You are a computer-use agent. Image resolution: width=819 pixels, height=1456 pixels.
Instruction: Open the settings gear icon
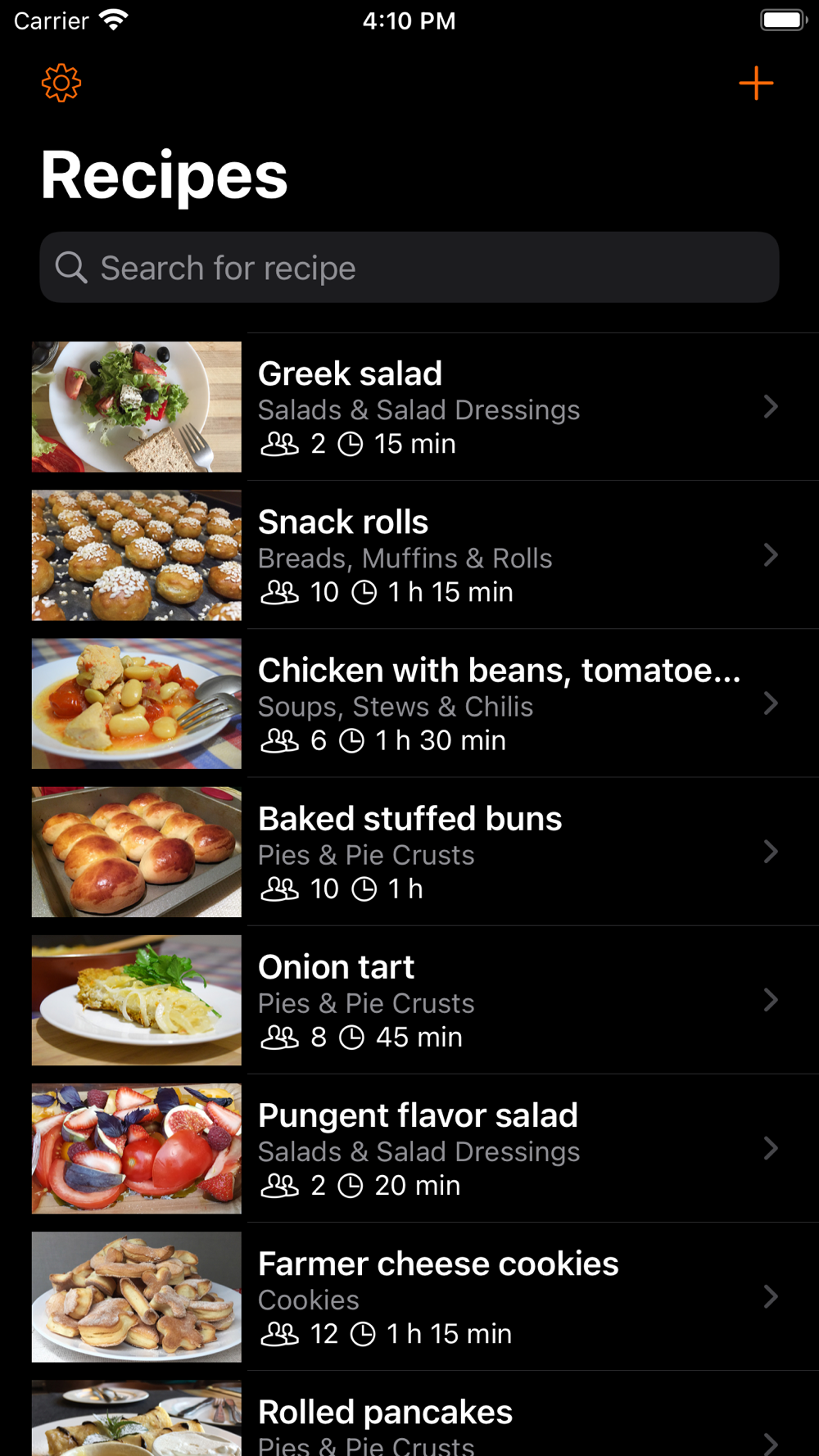[61, 84]
